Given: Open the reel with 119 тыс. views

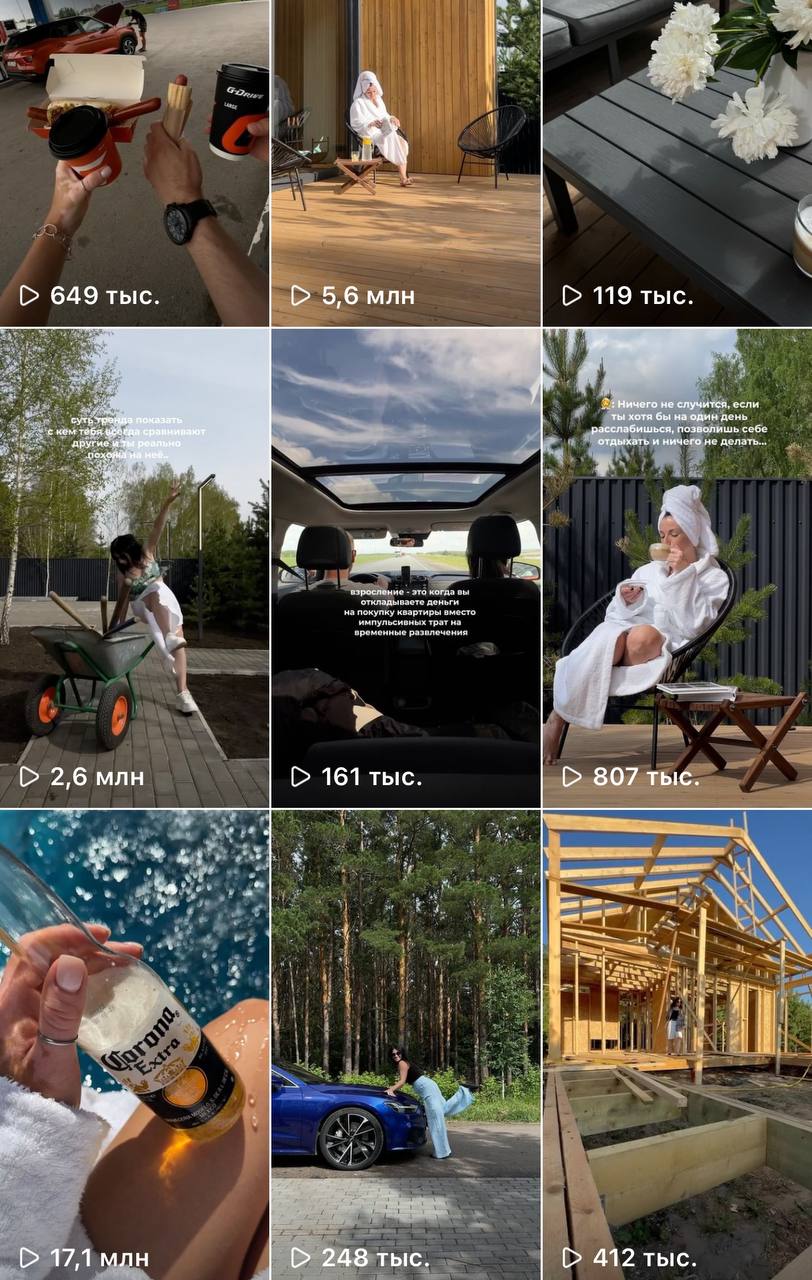Looking at the screenshot, I should click(677, 163).
